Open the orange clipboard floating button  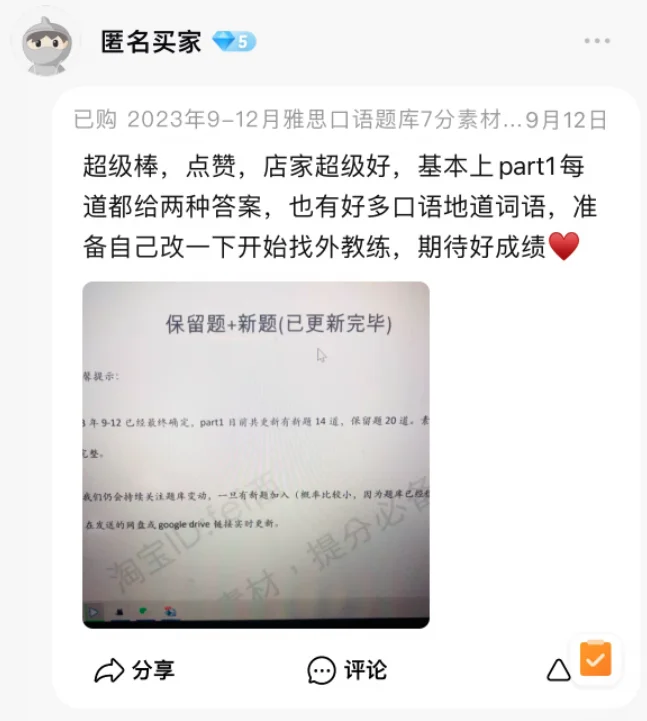(595, 658)
